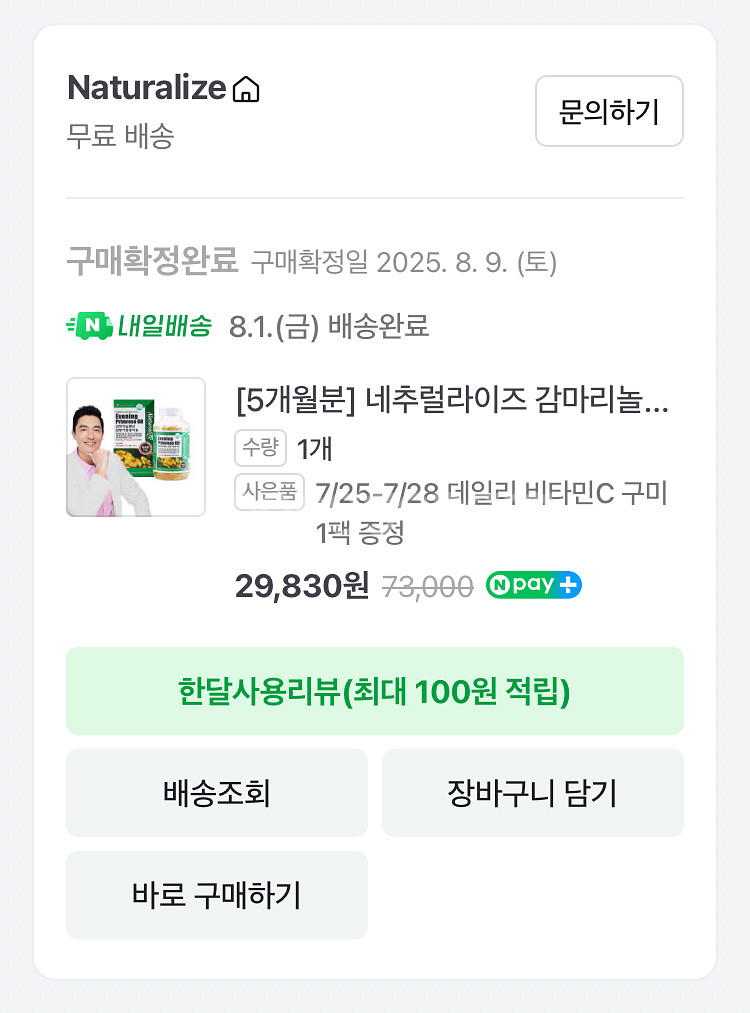
Task: Click the 사은품 gift label badge
Action: [267, 491]
